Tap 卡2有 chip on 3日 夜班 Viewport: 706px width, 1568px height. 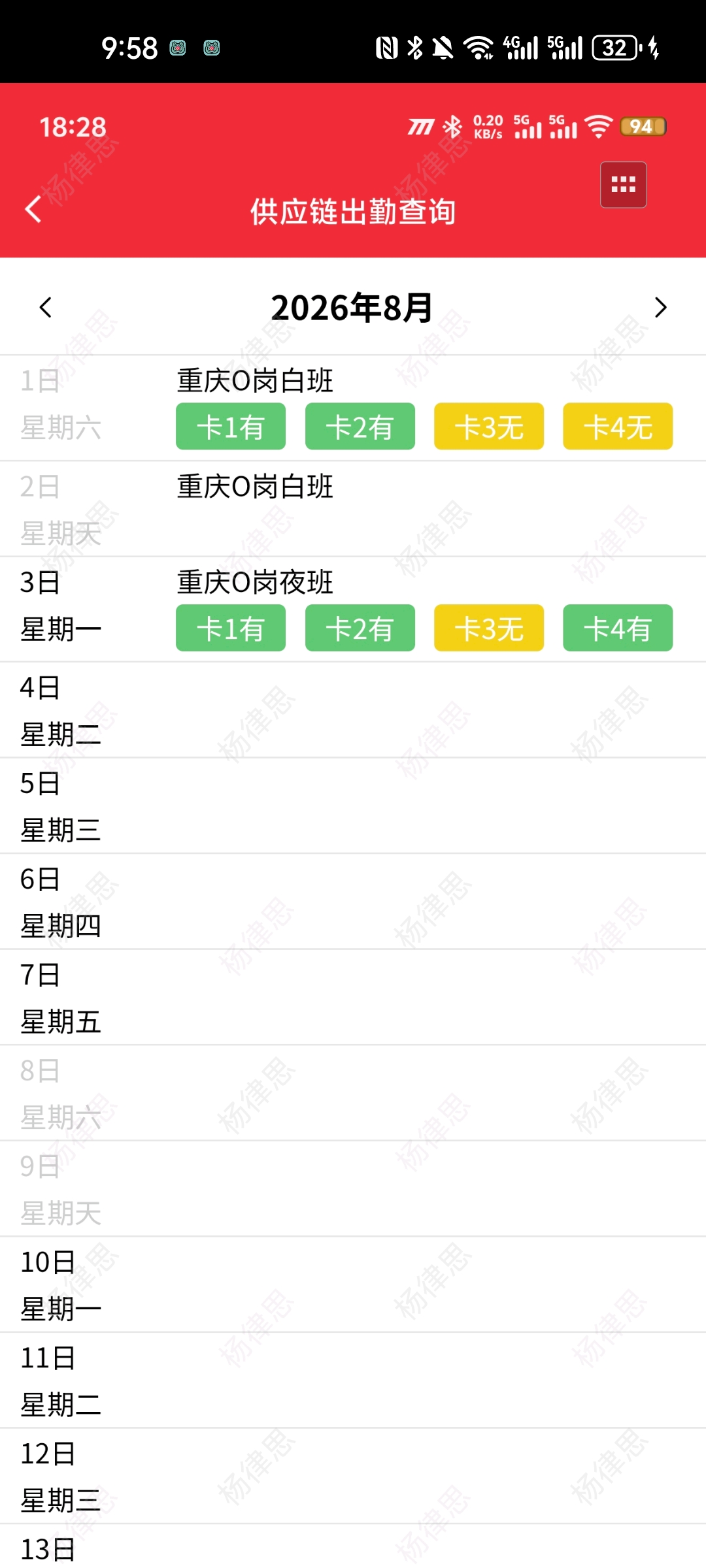click(x=360, y=628)
